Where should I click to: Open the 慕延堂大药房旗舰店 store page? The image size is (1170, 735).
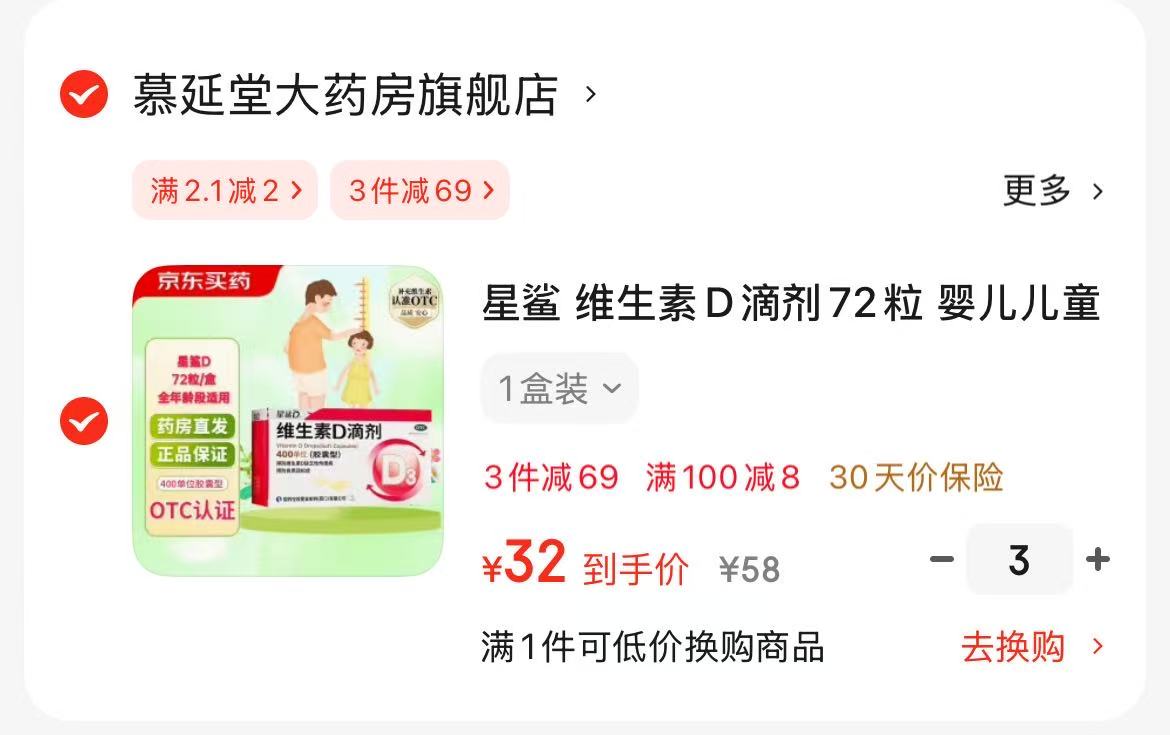tap(346, 96)
